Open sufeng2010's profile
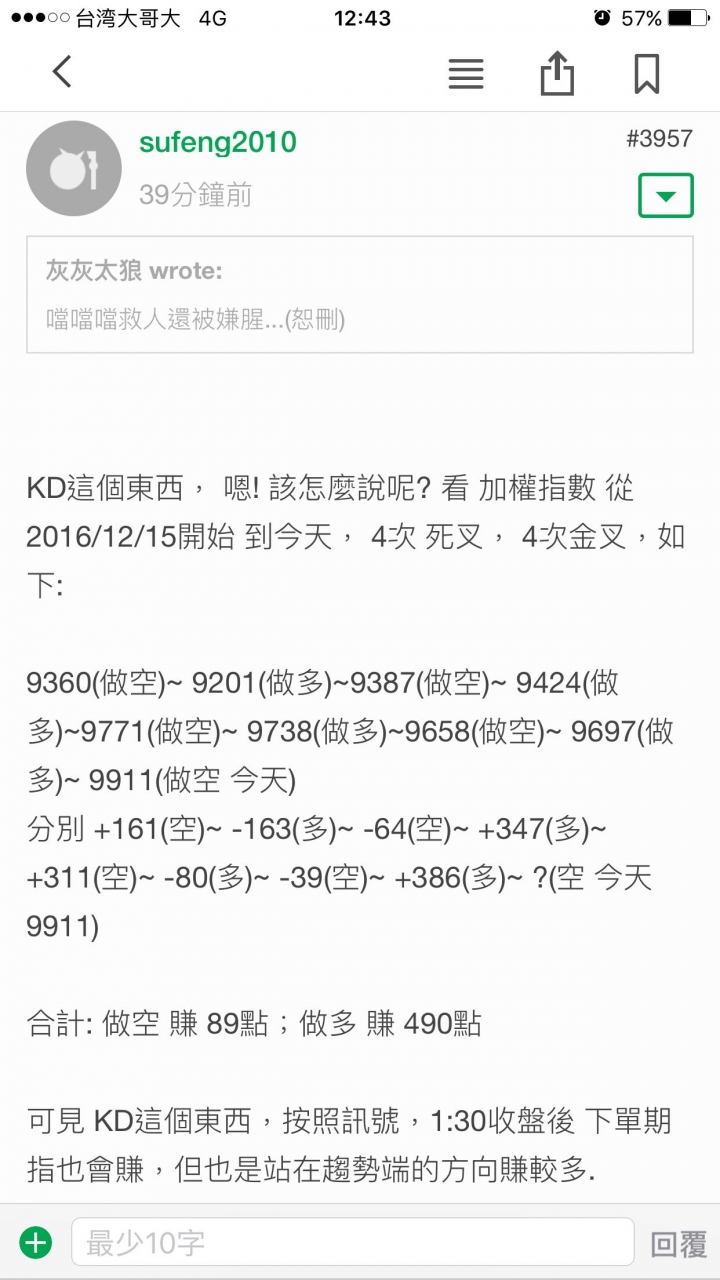 217,142
